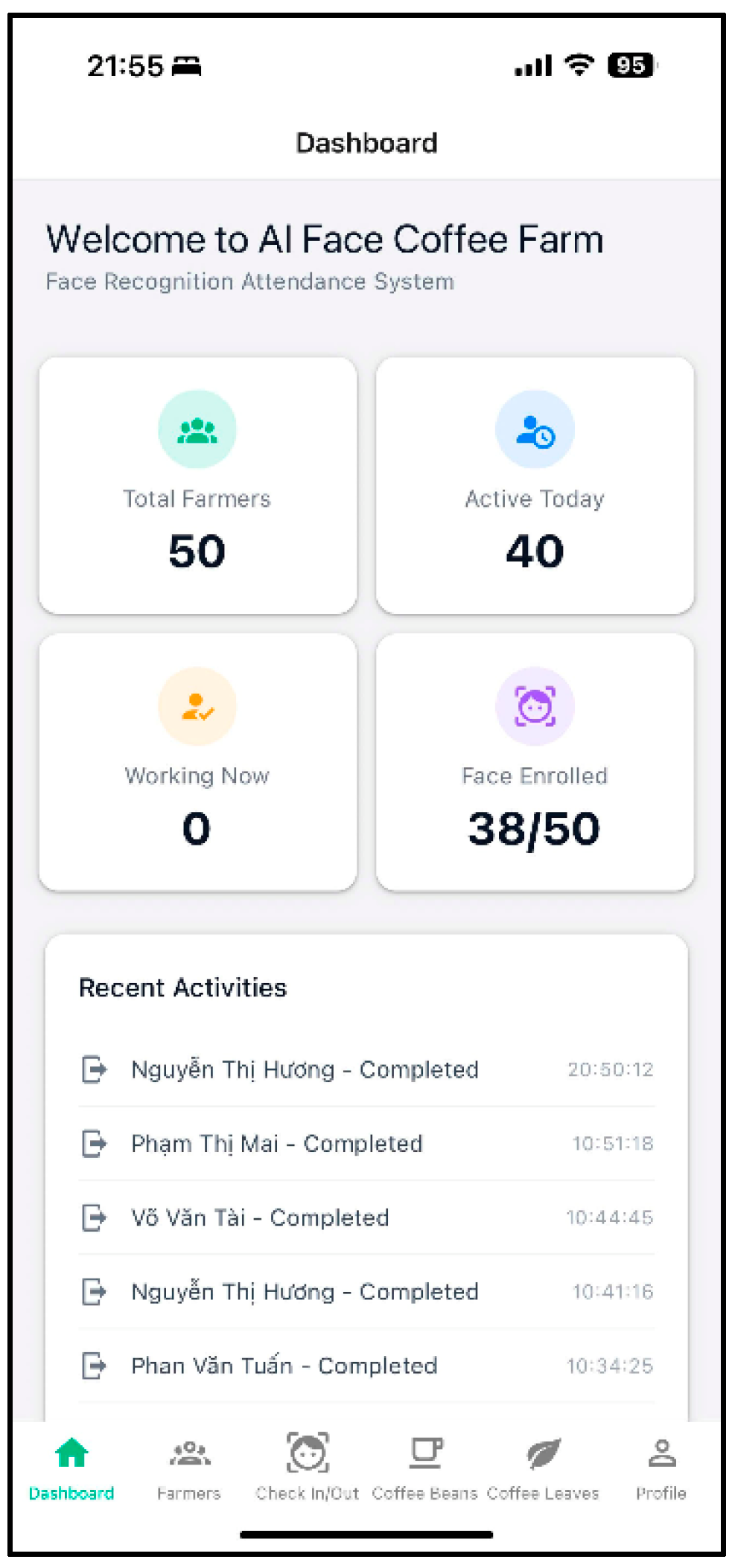732x1568 pixels.
Task: Go to the Coffee Beans tab
Action: click(425, 1467)
